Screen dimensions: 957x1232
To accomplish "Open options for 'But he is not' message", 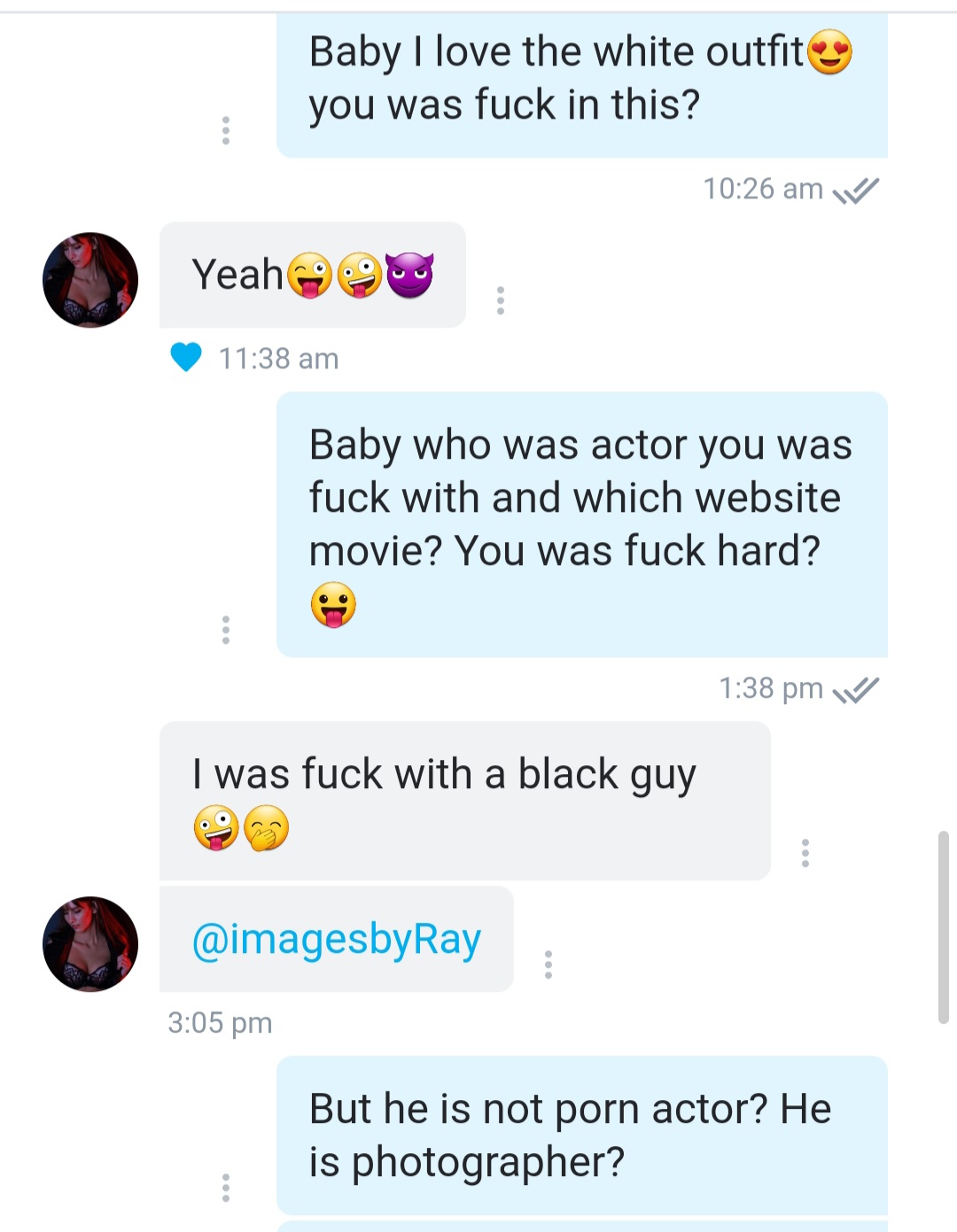I will (x=226, y=1188).
